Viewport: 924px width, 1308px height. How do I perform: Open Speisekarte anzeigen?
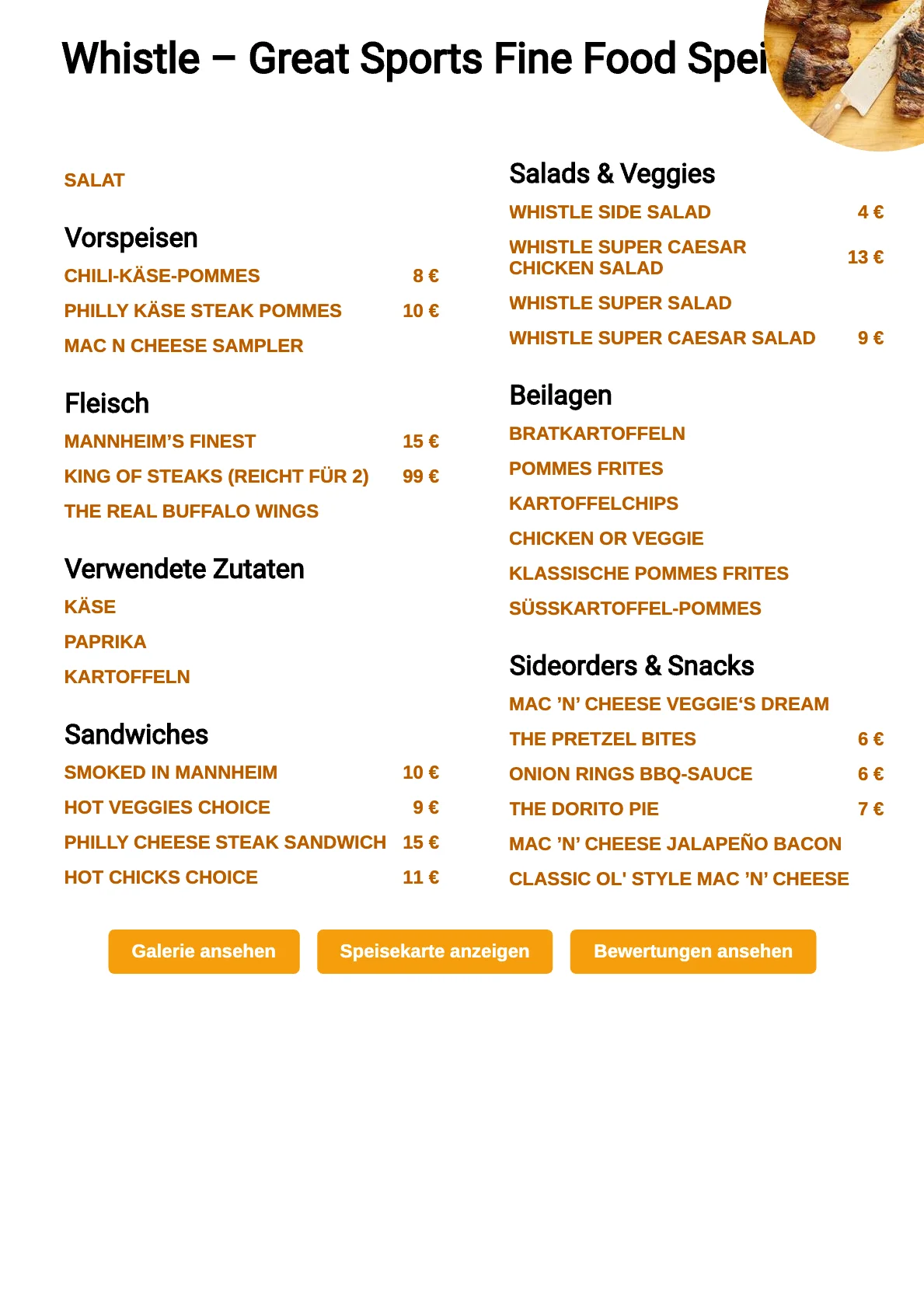pyautogui.click(x=434, y=951)
